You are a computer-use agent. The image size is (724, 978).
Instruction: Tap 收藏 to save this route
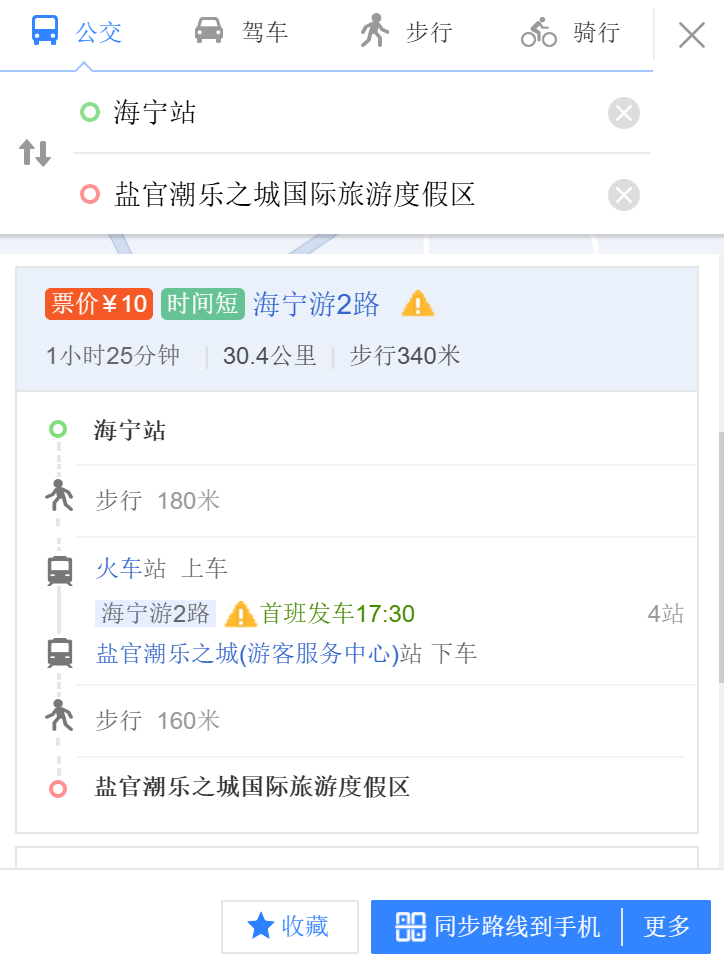[290, 926]
